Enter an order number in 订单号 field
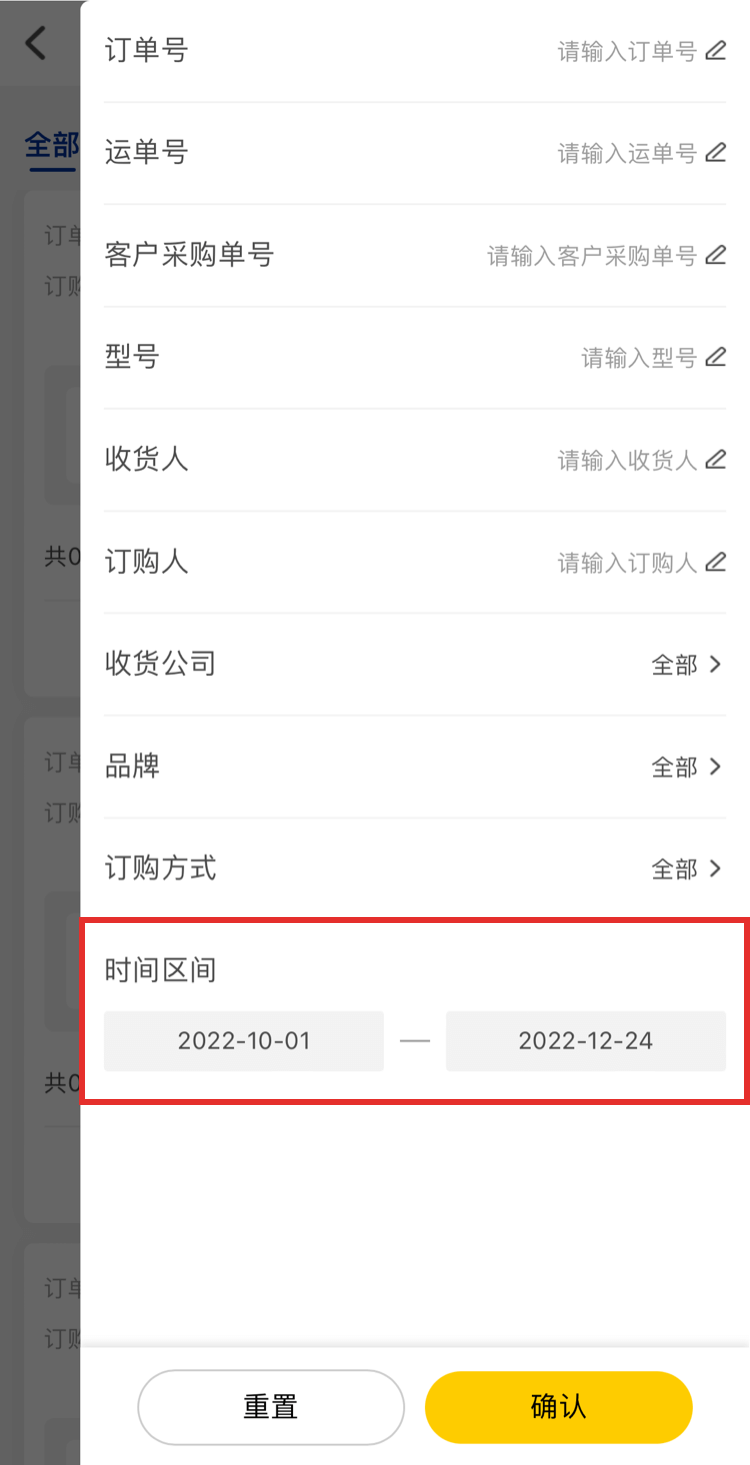Viewport: 750px width, 1465px height. point(627,51)
